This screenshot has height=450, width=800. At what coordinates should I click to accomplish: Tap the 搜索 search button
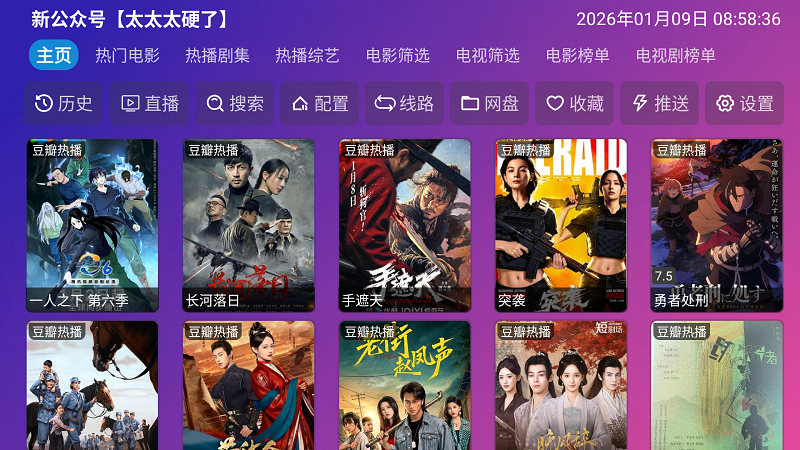point(236,103)
